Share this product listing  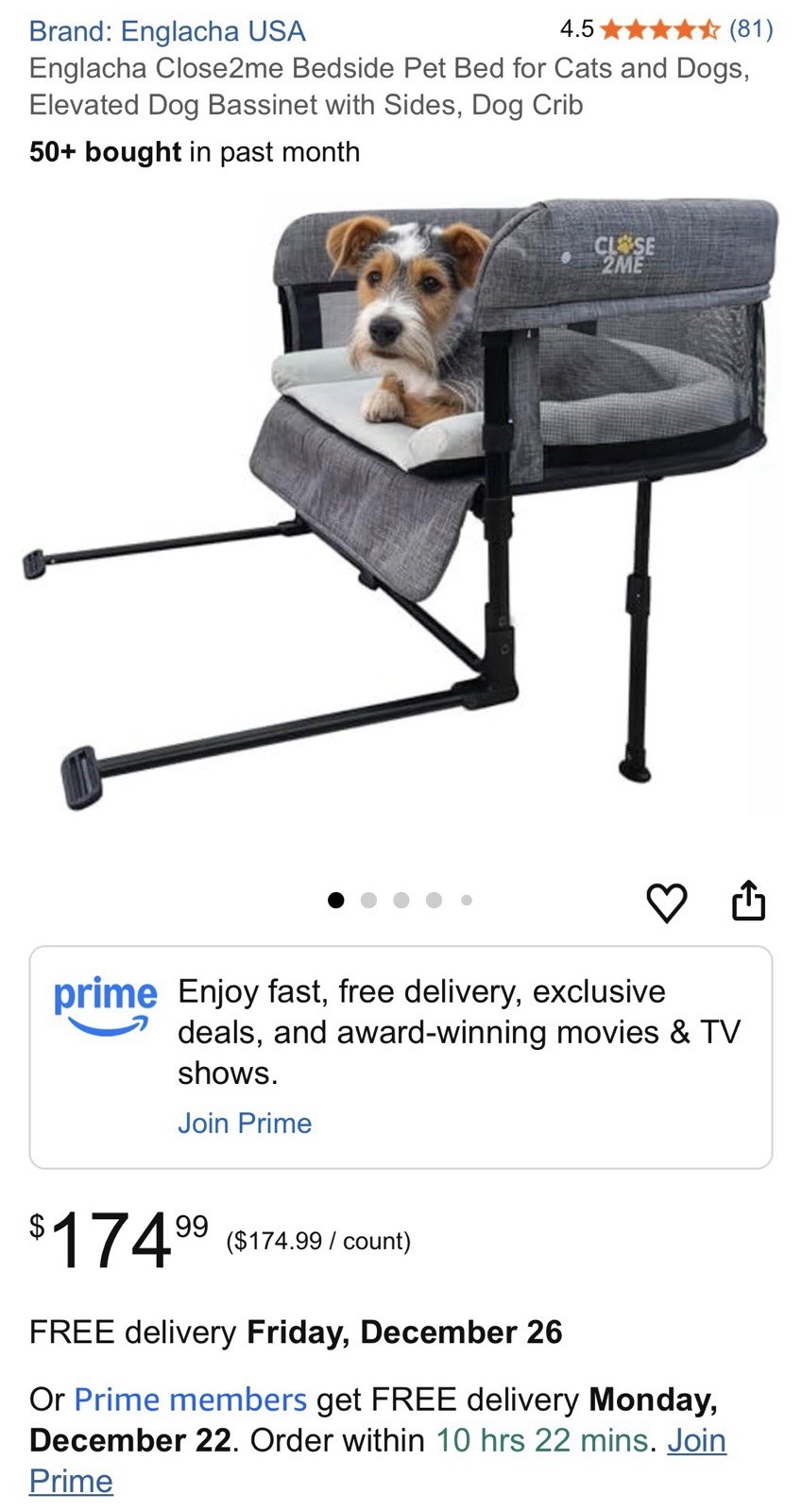[748, 901]
